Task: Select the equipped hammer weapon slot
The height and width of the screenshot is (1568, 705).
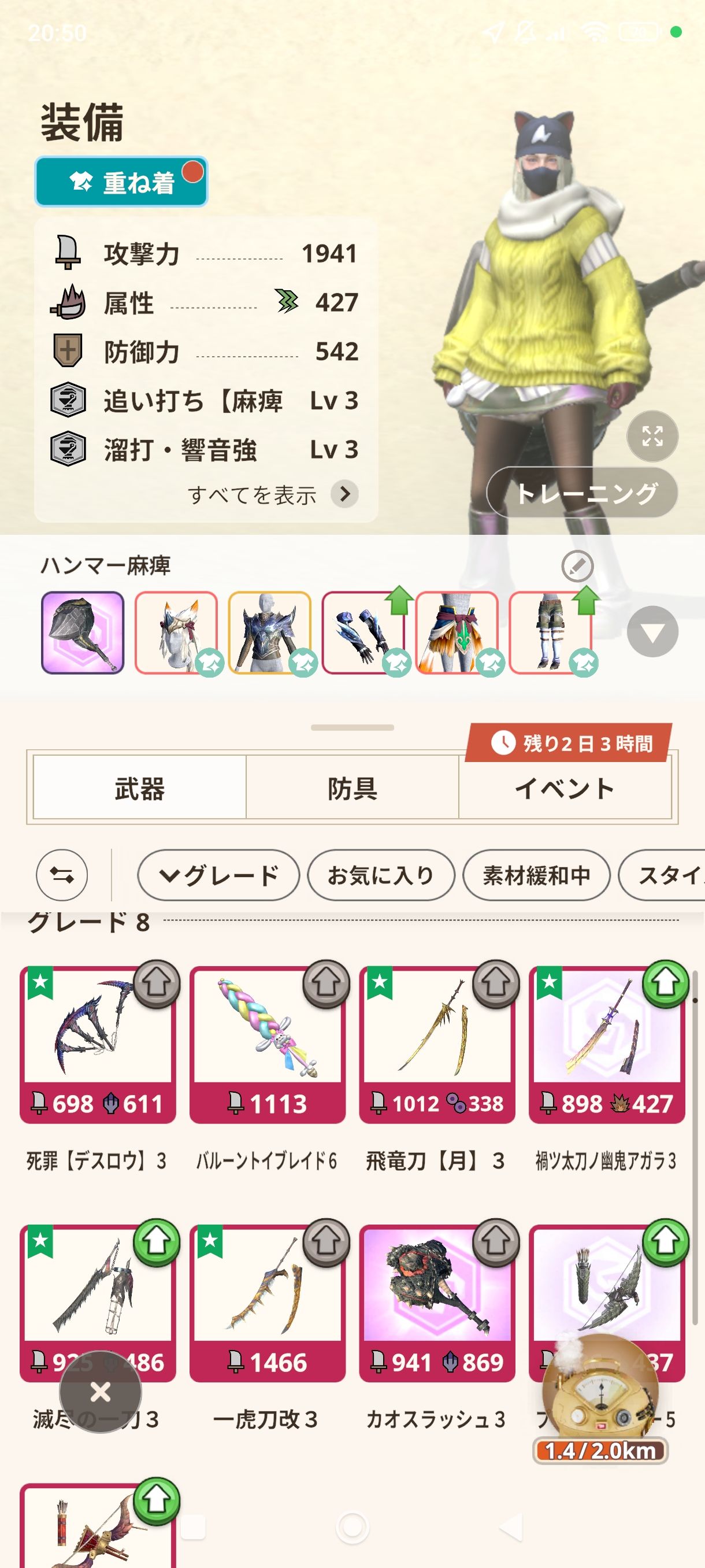Action: click(83, 633)
